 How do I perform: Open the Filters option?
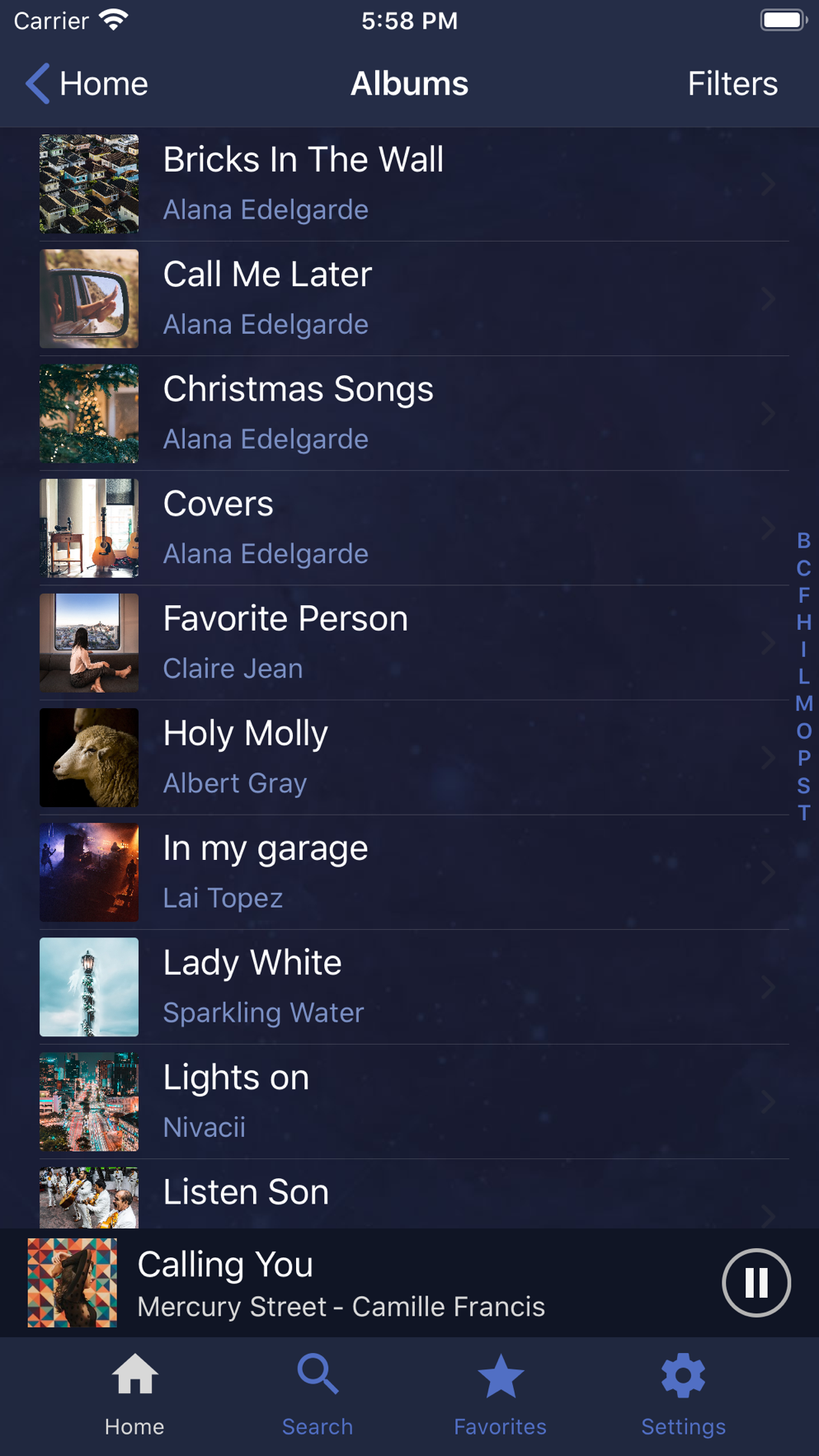(732, 84)
